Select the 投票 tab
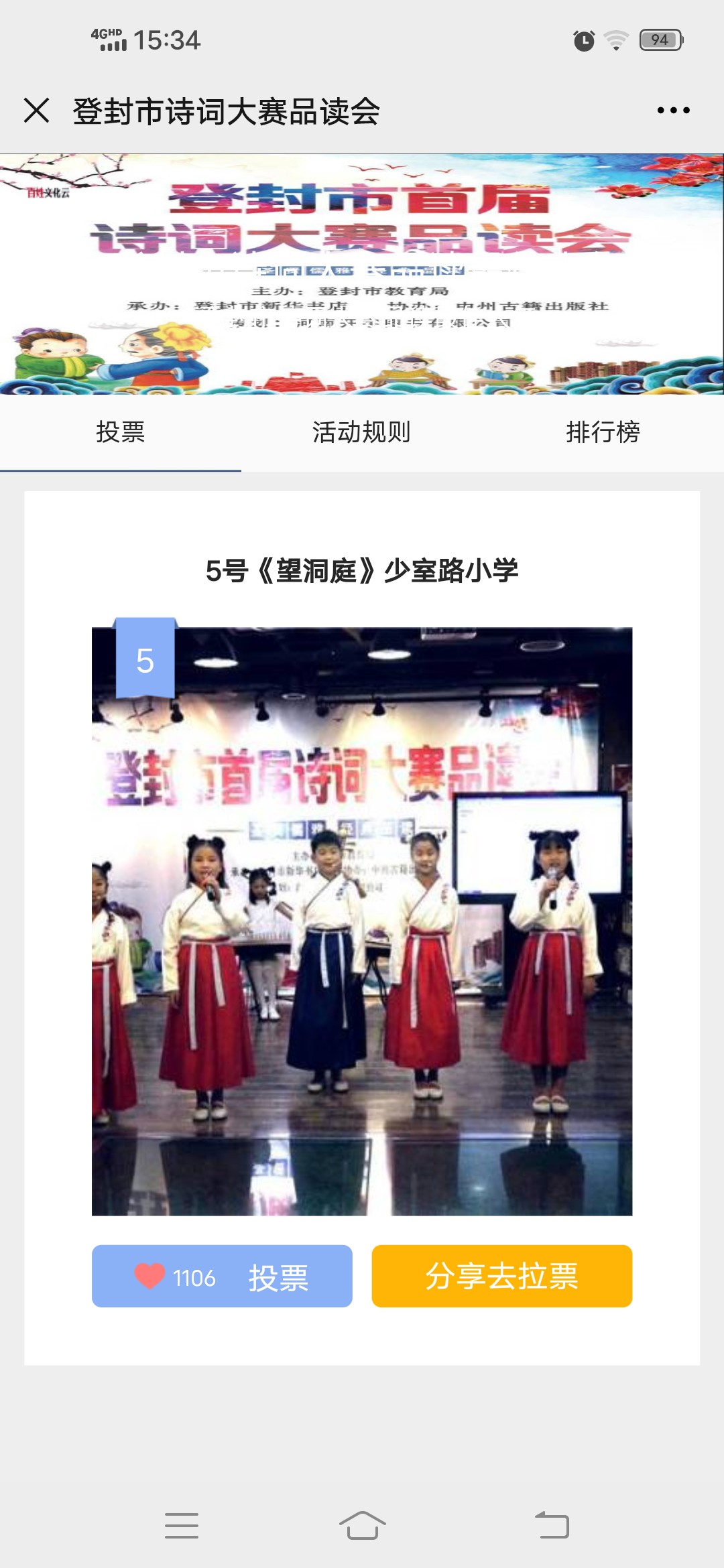The height and width of the screenshot is (1568, 724). point(121,432)
